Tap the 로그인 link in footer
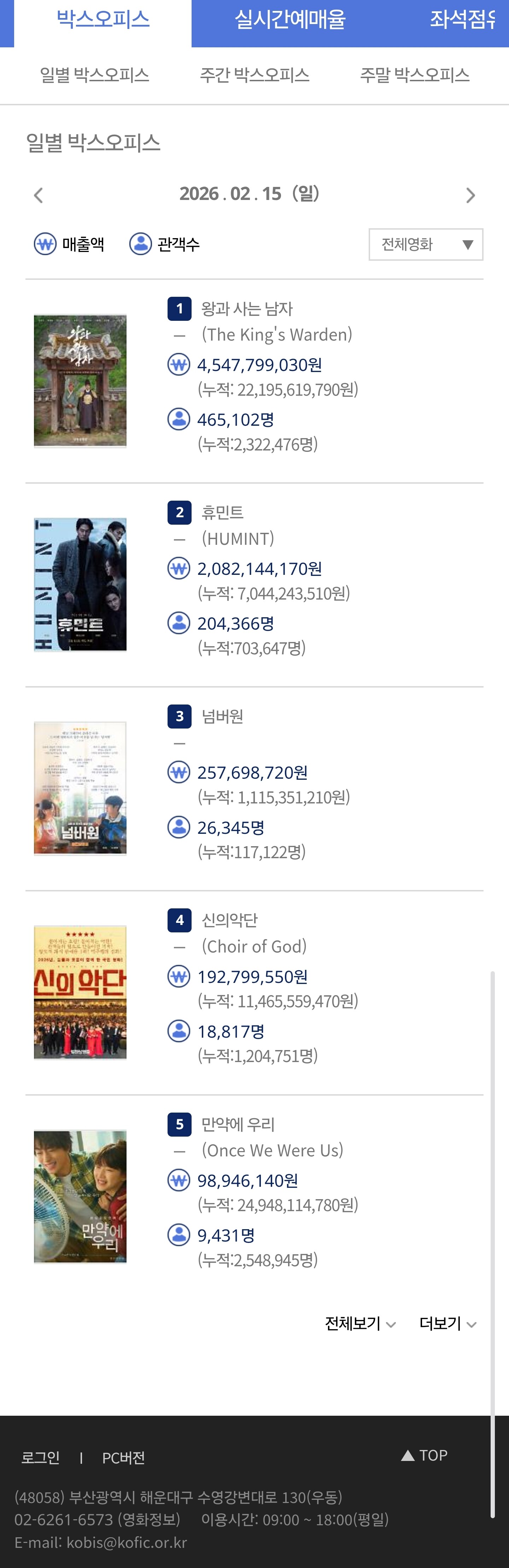 point(41,1457)
